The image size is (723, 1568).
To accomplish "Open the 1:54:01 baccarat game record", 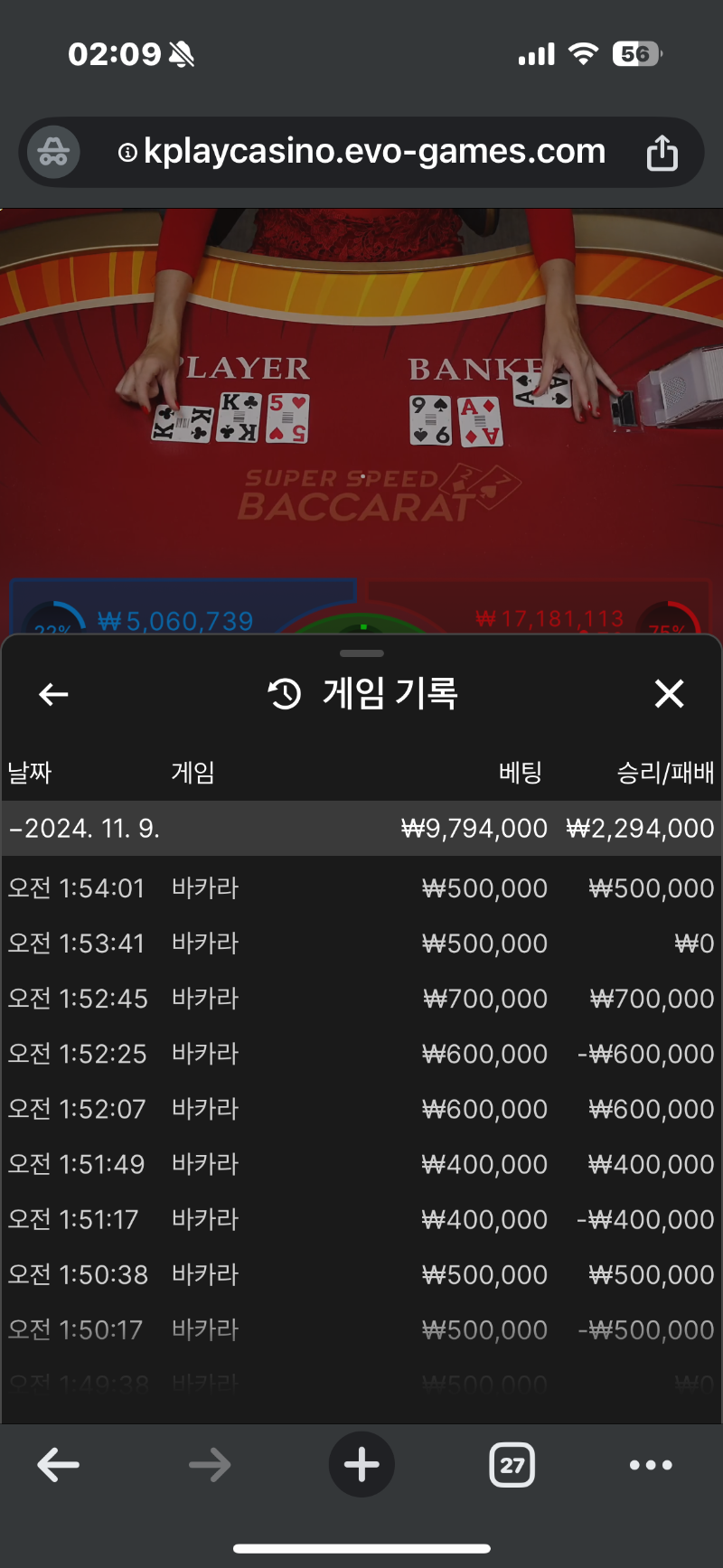I will [x=361, y=888].
